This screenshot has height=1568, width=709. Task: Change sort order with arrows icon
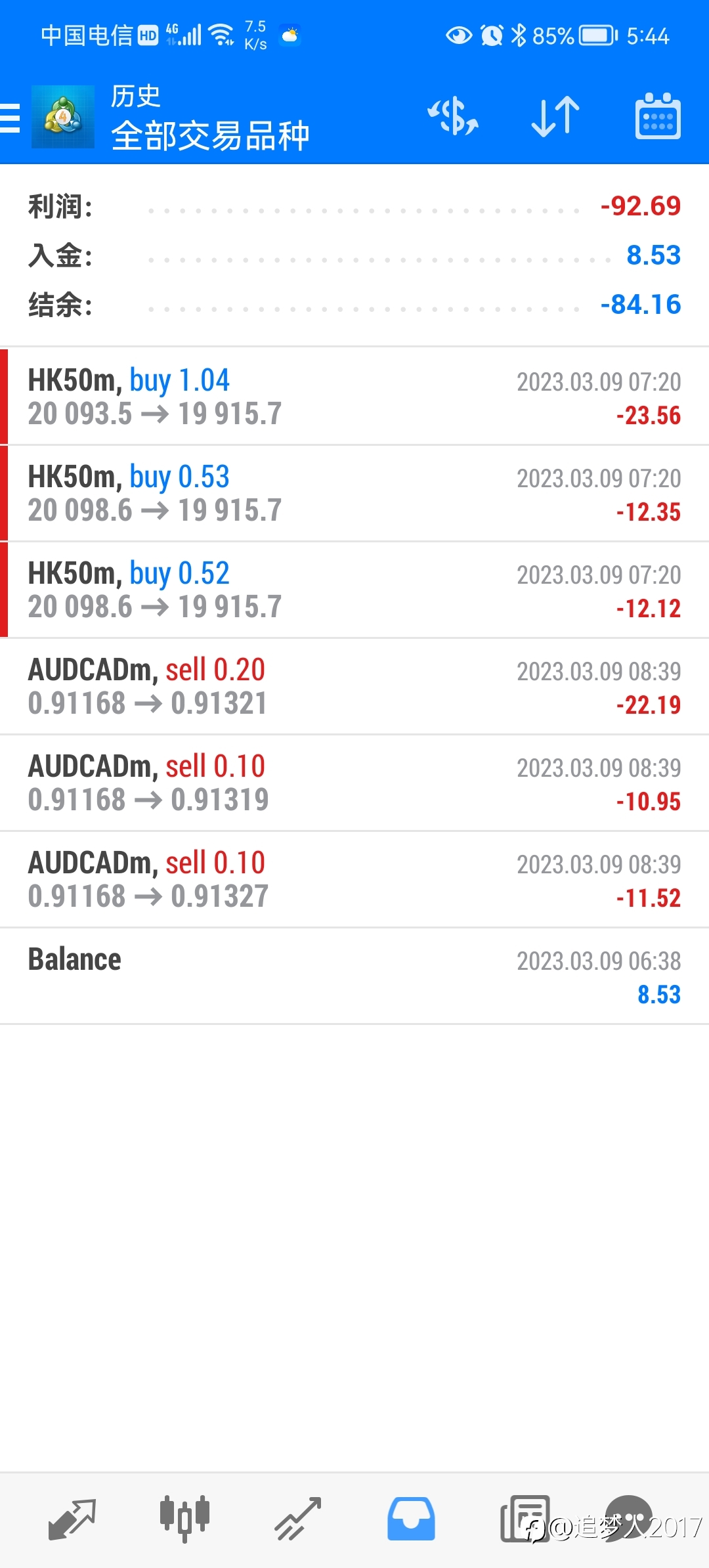point(555,117)
